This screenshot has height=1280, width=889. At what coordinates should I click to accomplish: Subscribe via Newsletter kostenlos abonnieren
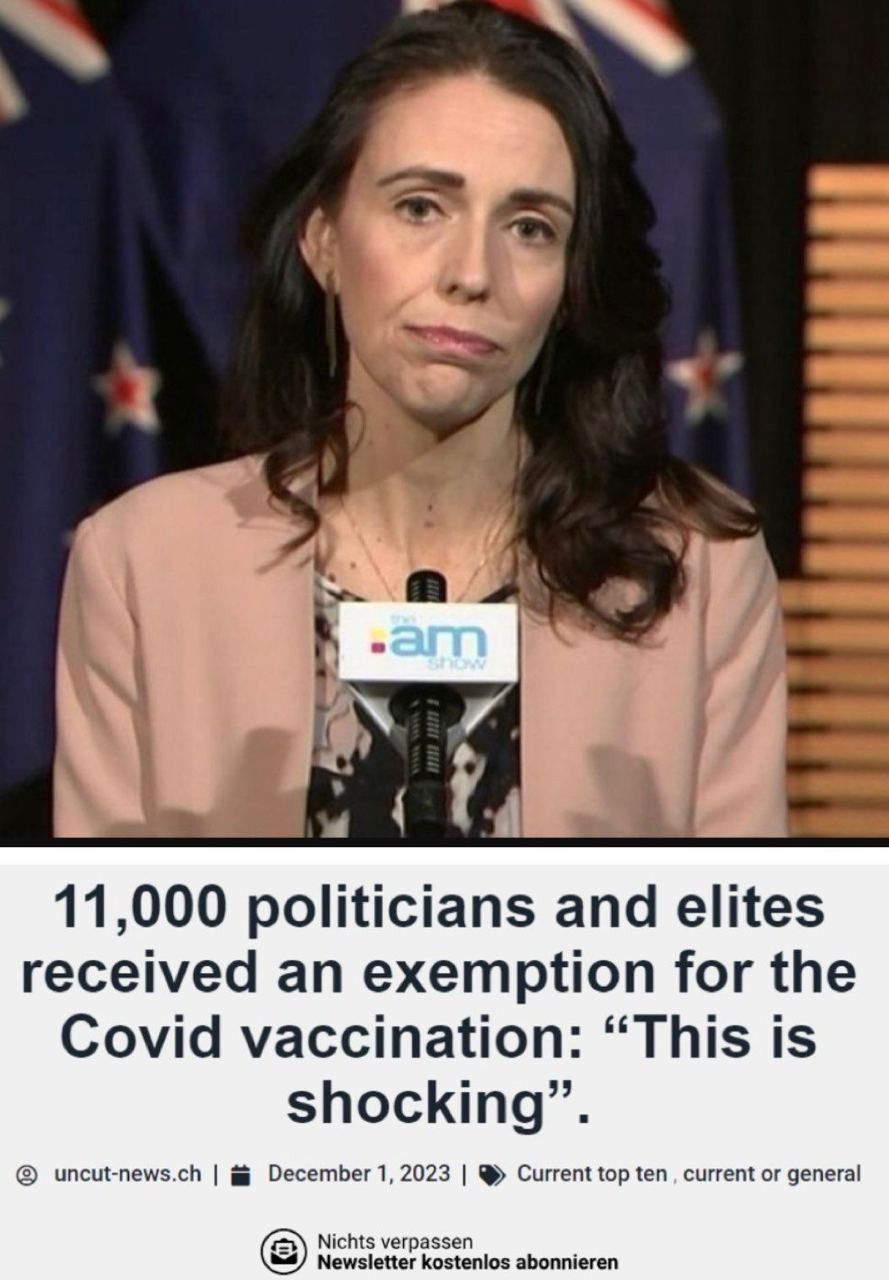pos(467,1262)
